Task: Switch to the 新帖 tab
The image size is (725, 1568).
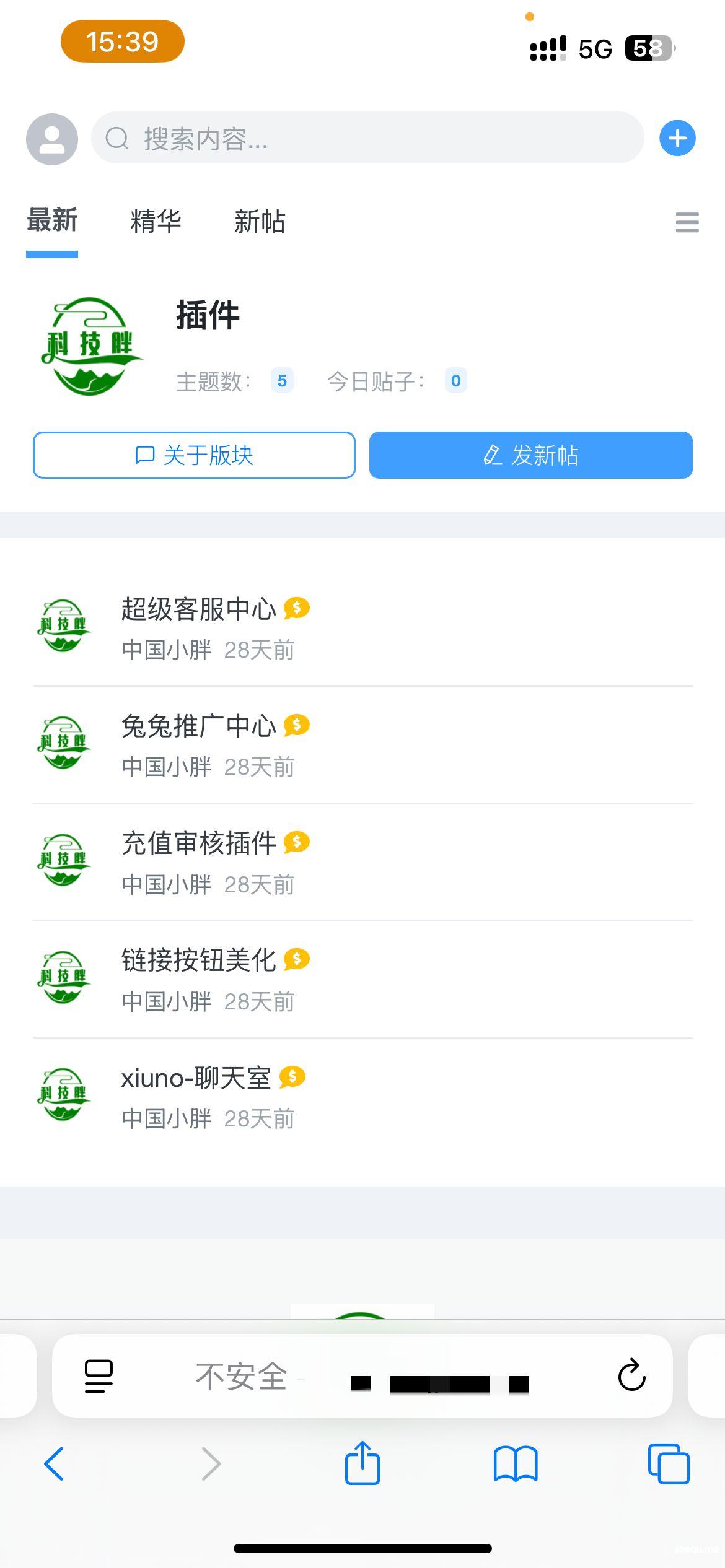Action: [260, 222]
